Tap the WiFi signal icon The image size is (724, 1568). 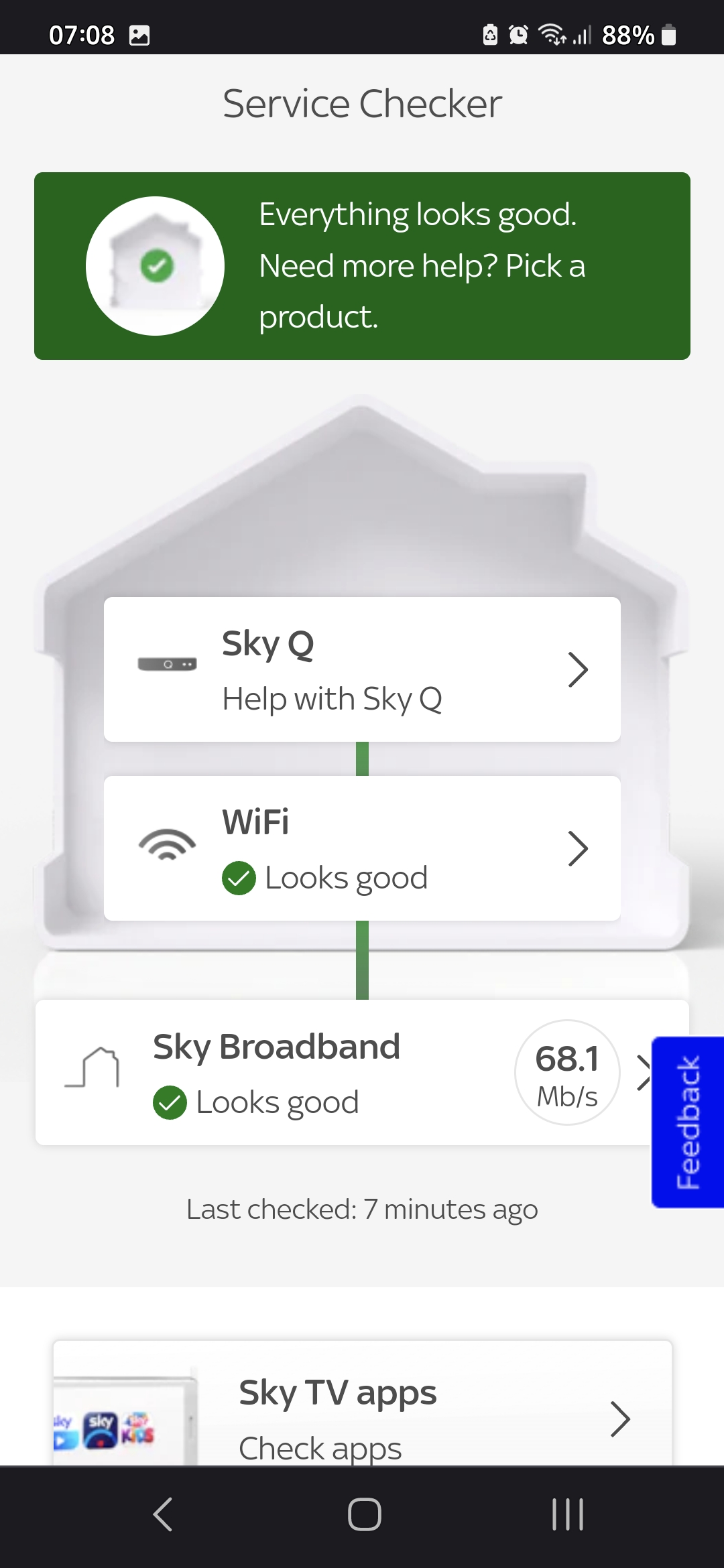pos(168,846)
